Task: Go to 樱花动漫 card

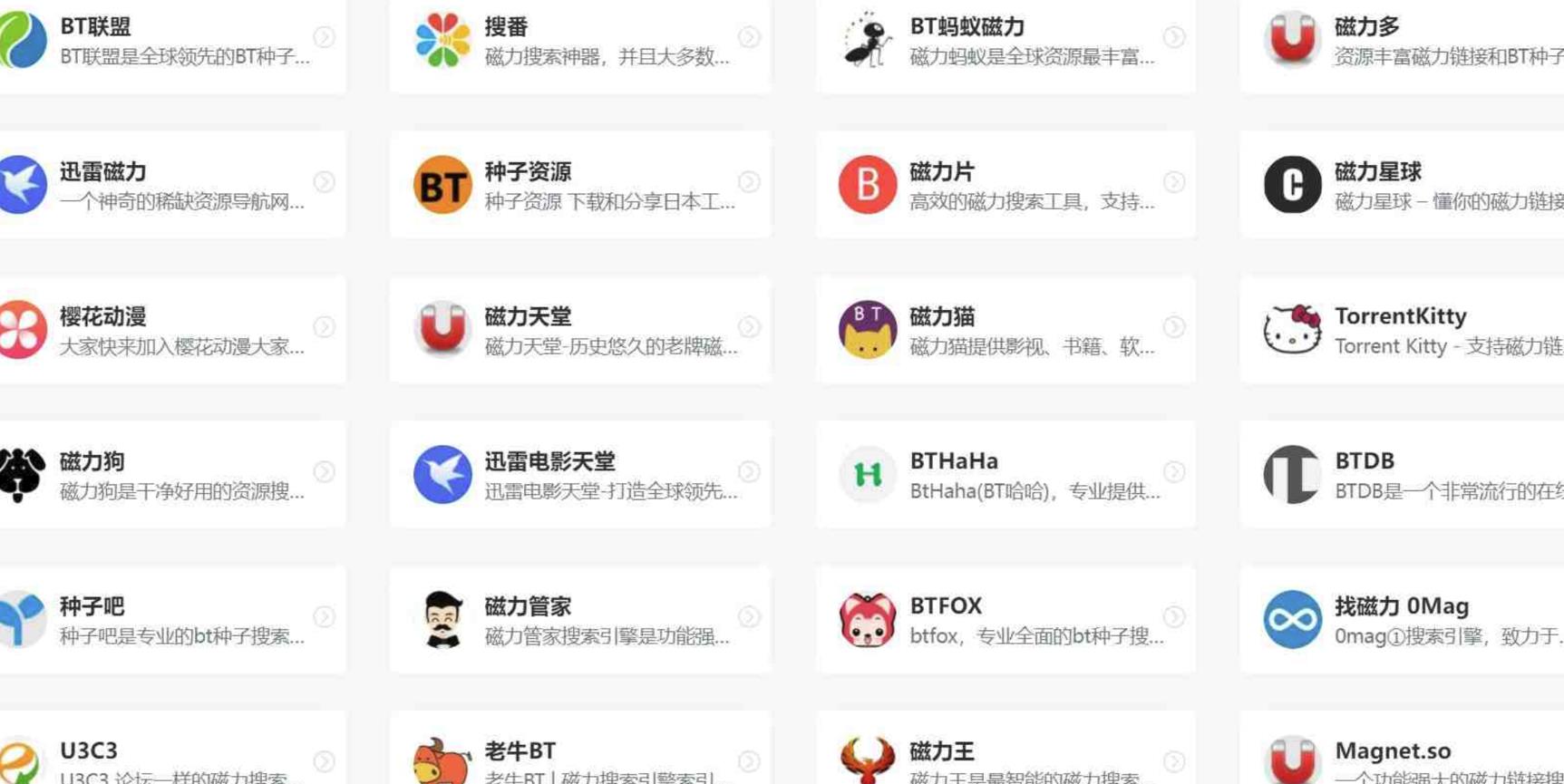Action: coord(172,330)
